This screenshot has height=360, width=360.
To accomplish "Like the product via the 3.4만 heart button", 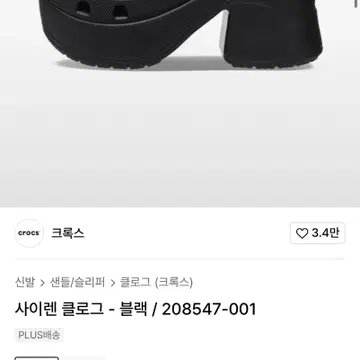I will [x=317, y=233].
